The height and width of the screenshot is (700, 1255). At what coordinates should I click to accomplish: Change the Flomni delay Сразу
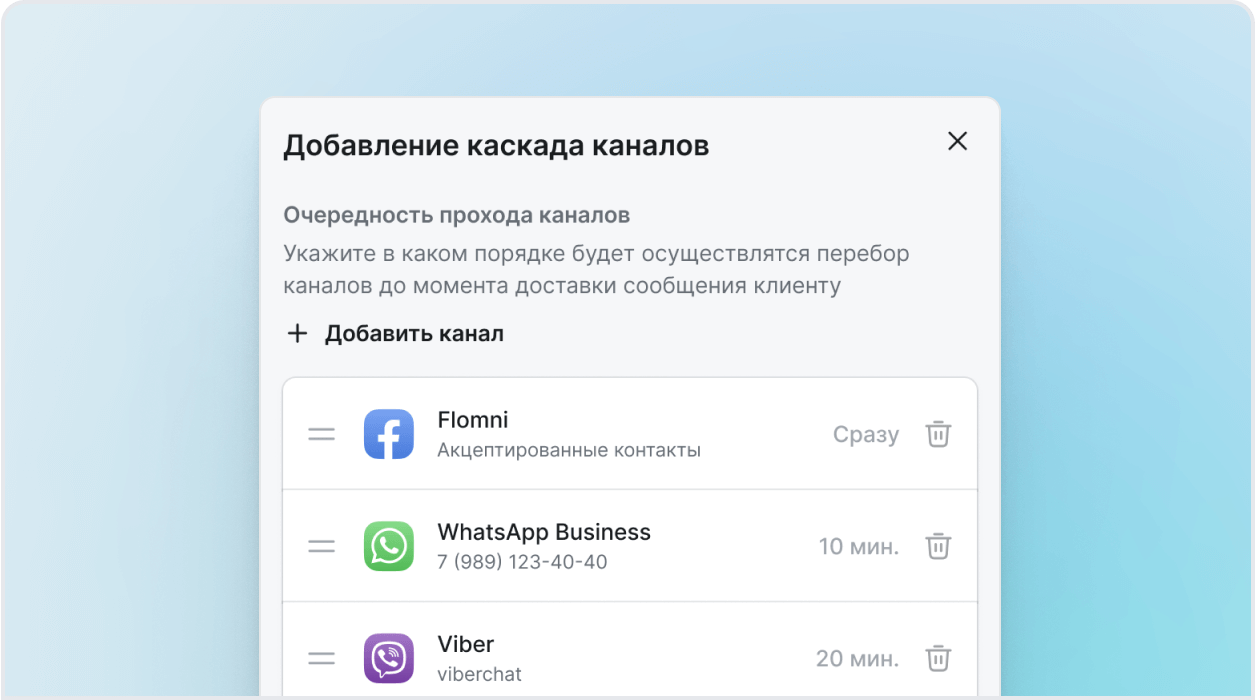click(865, 435)
